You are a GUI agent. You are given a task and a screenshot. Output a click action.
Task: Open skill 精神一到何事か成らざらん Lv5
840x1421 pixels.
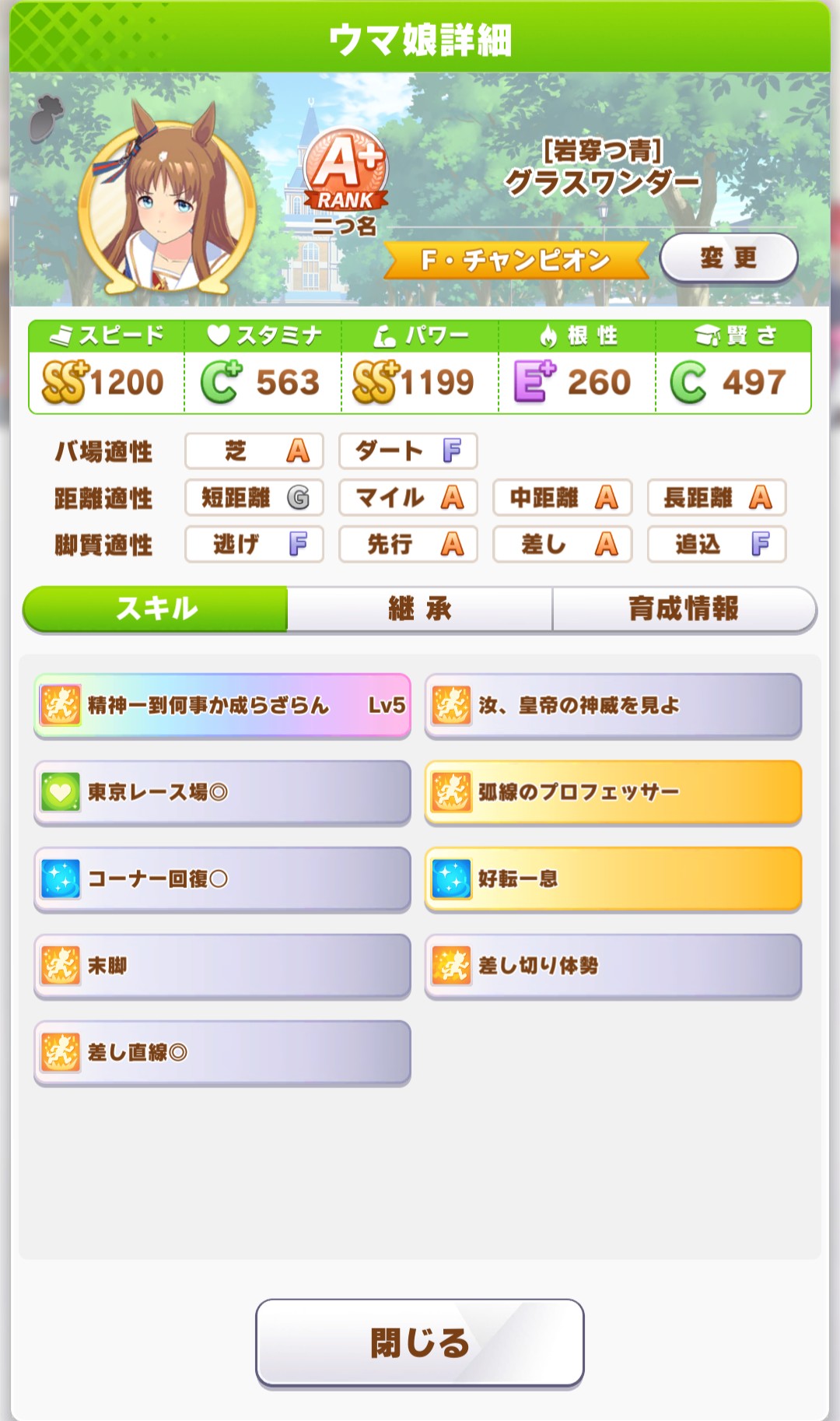222,705
